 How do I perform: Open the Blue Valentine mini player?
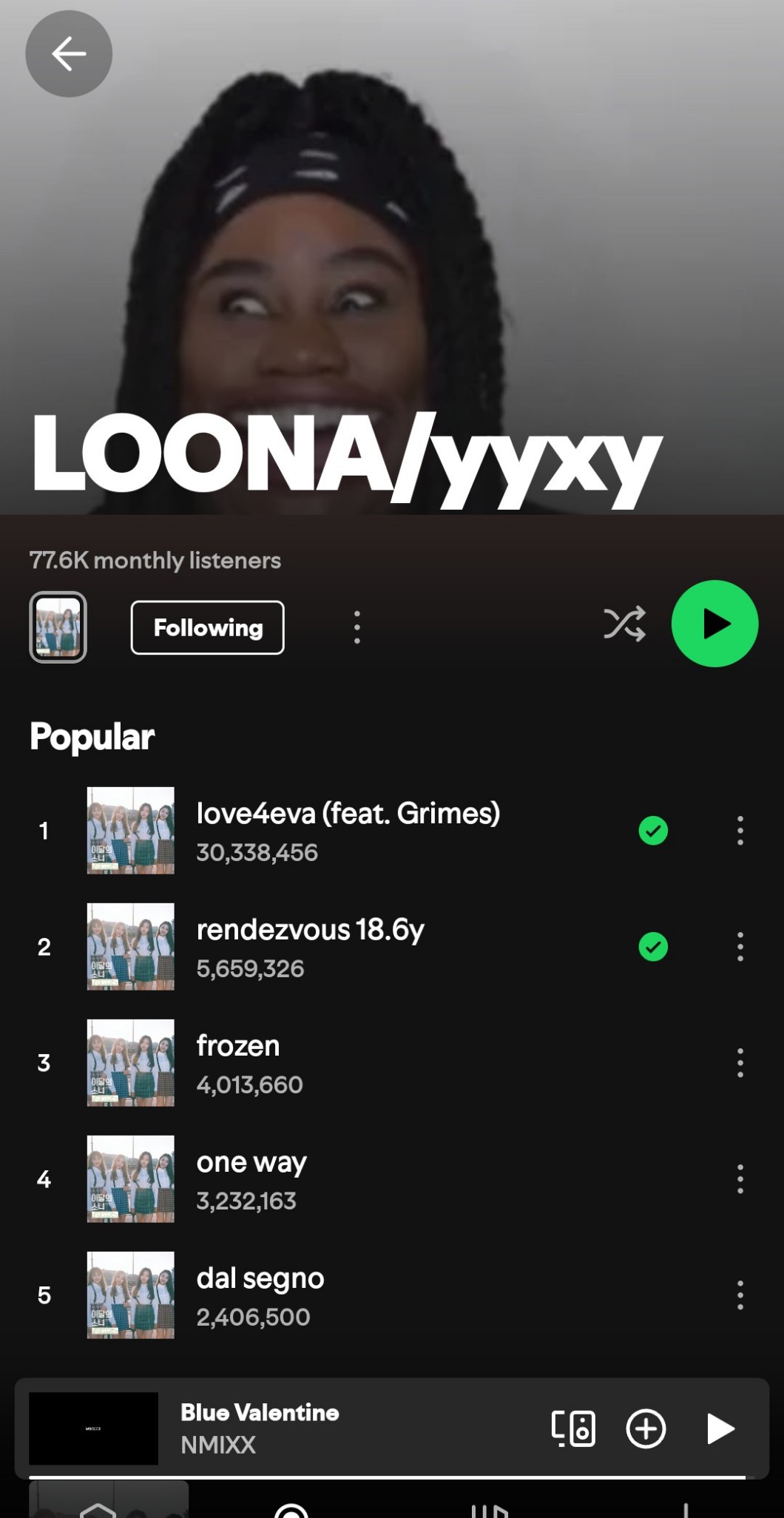click(296, 1428)
